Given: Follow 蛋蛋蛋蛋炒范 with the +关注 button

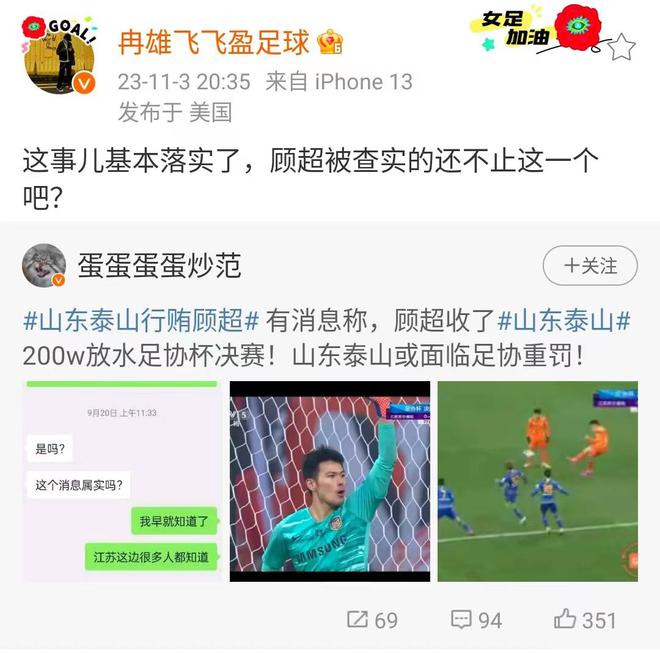Looking at the screenshot, I should (x=589, y=266).
